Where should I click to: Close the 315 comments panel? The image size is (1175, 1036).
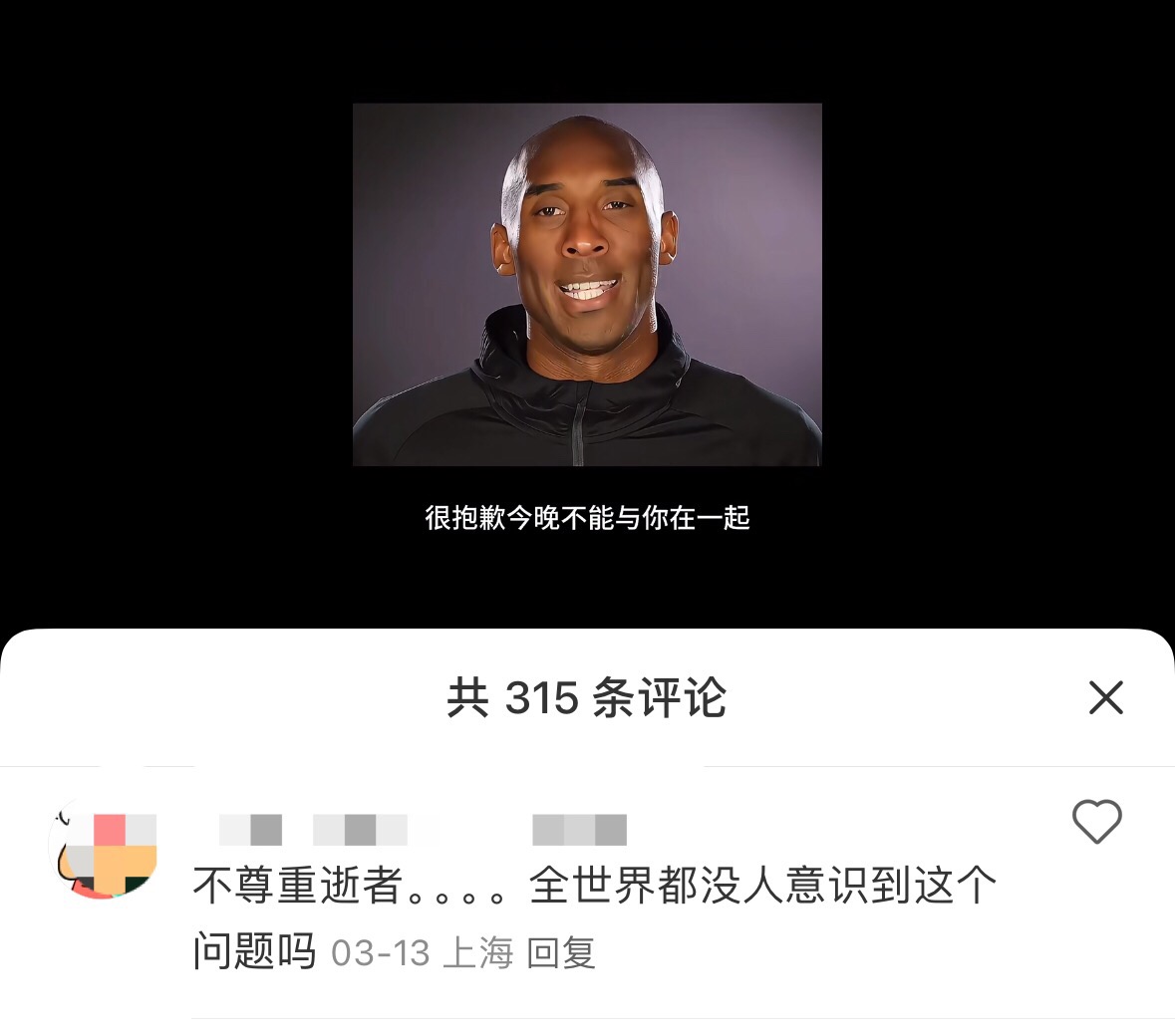(1105, 697)
